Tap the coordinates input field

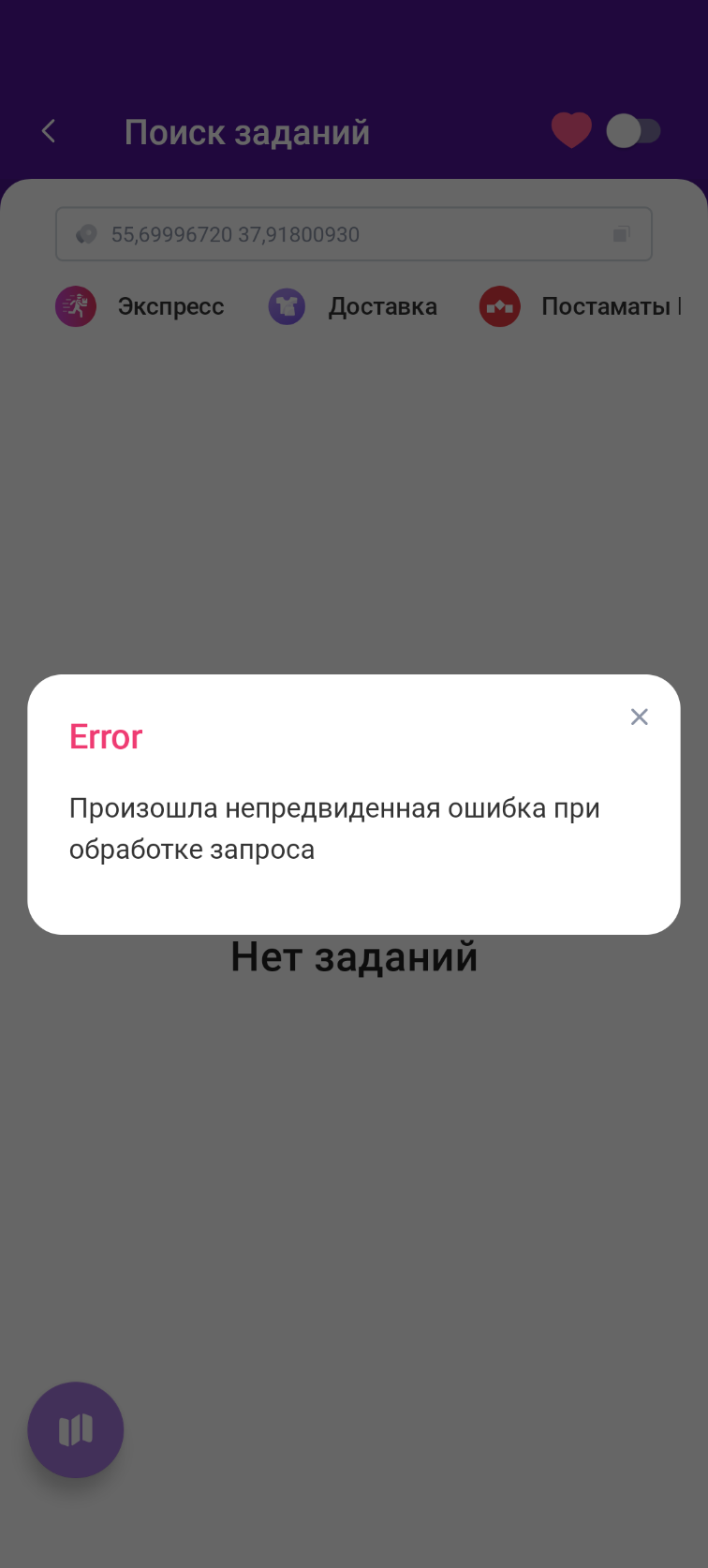(354, 234)
